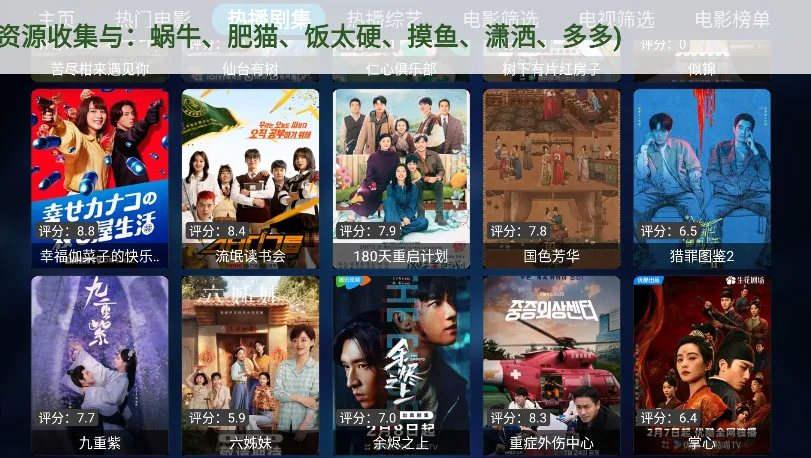View details for 六姊妹
The height and width of the screenshot is (458, 811).
pos(250,365)
